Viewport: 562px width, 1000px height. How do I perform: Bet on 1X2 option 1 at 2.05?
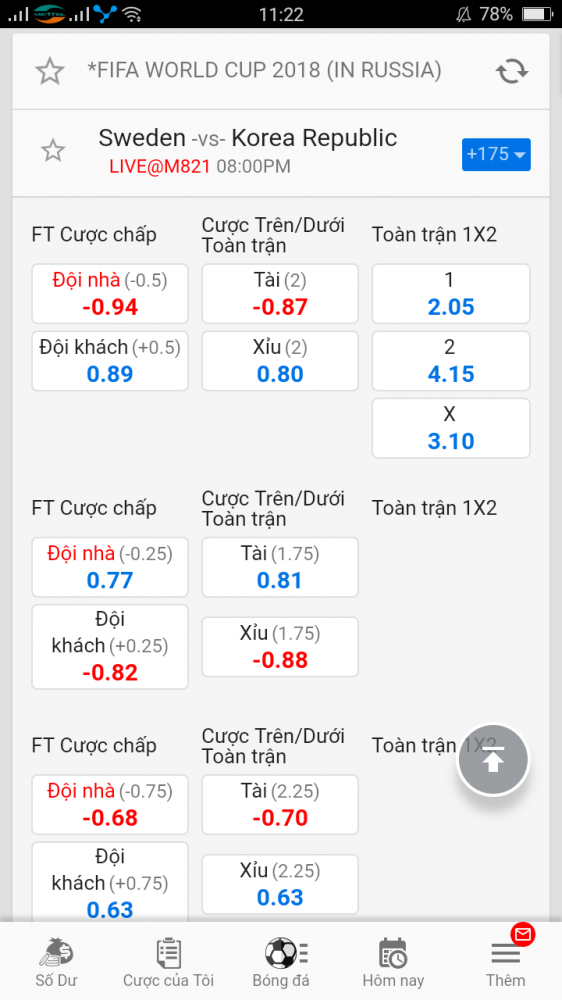[x=451, y=293]
